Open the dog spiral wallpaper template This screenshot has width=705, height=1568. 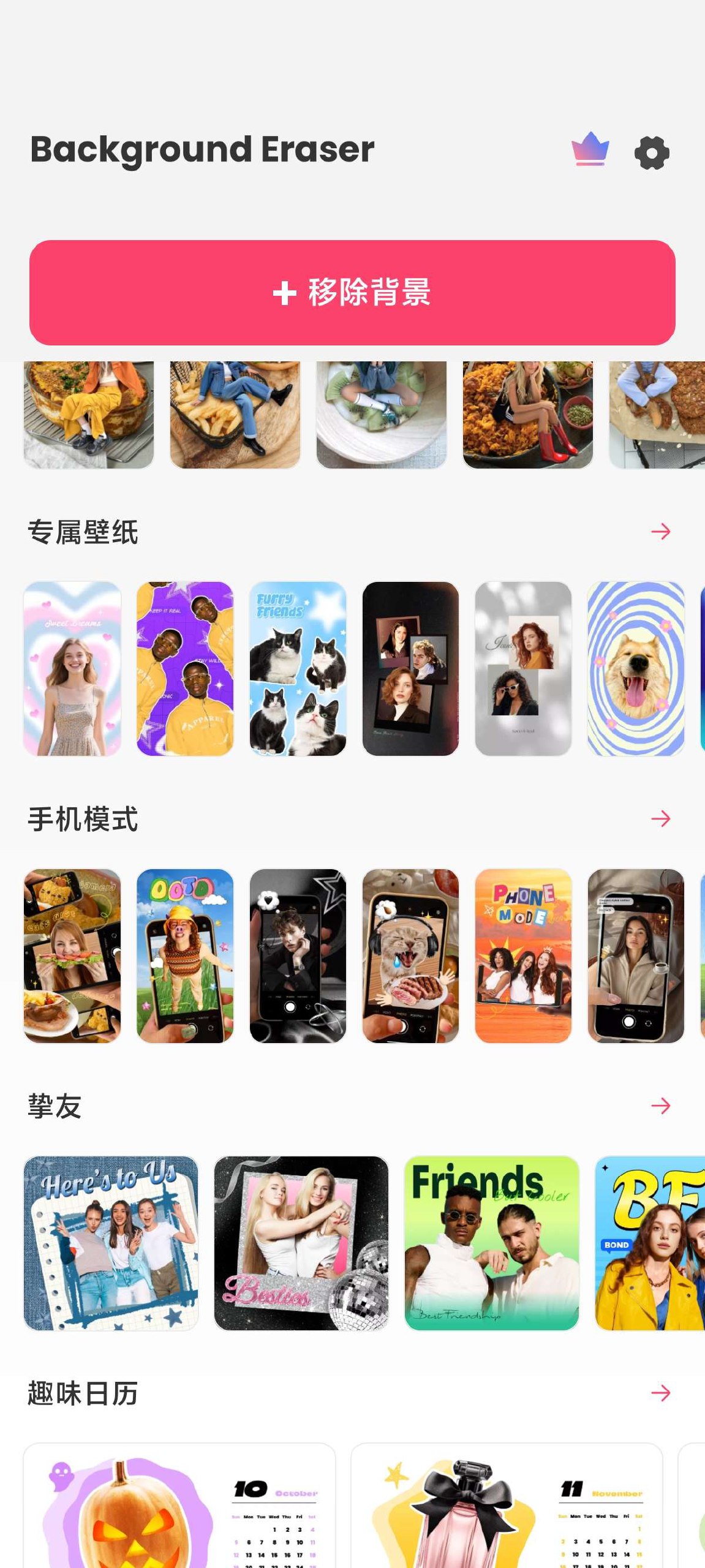(x=636, y=668)
